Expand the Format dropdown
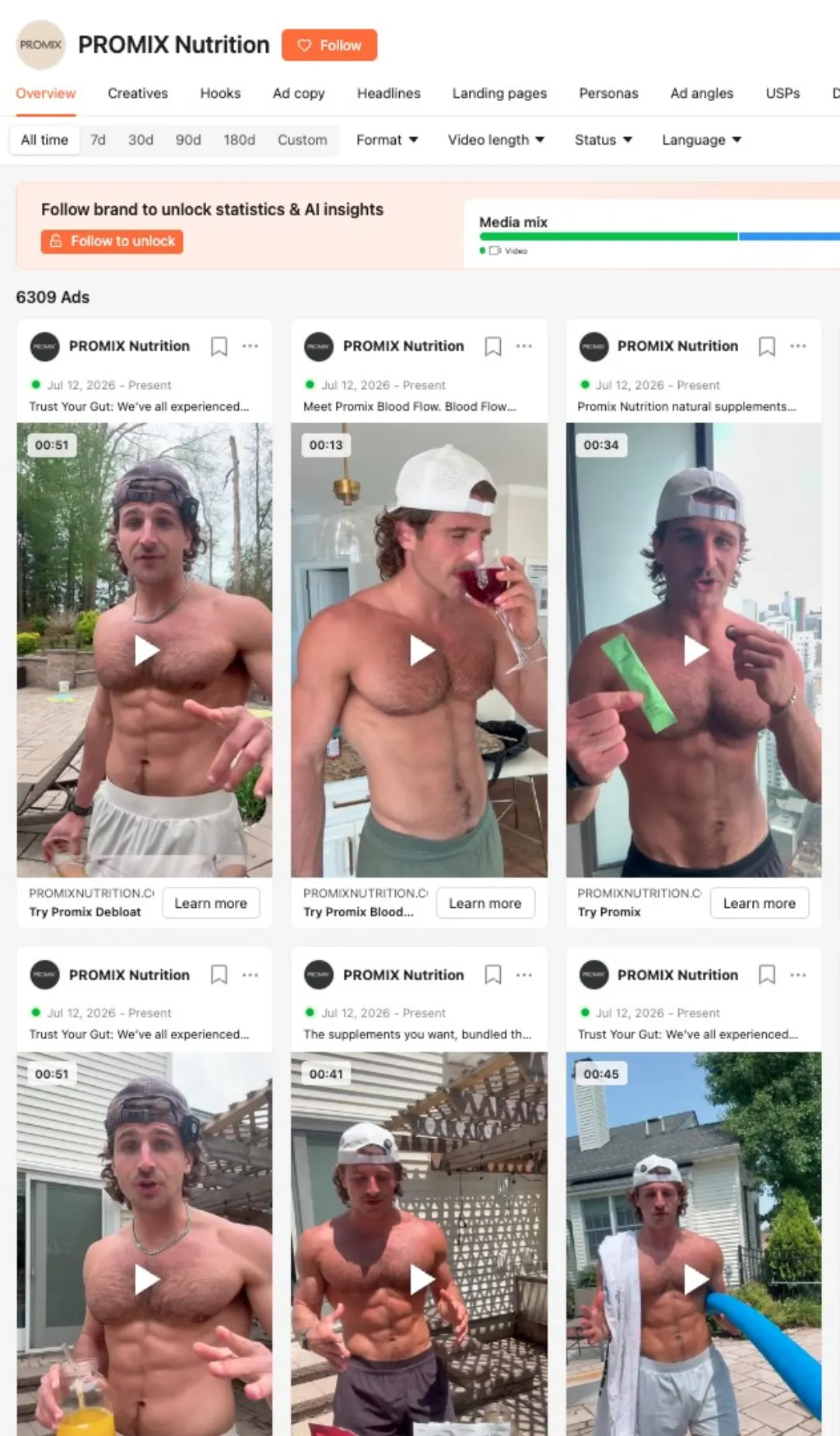Image resolution: width=840 pixels, height=1436 pixels. point(387,140)
